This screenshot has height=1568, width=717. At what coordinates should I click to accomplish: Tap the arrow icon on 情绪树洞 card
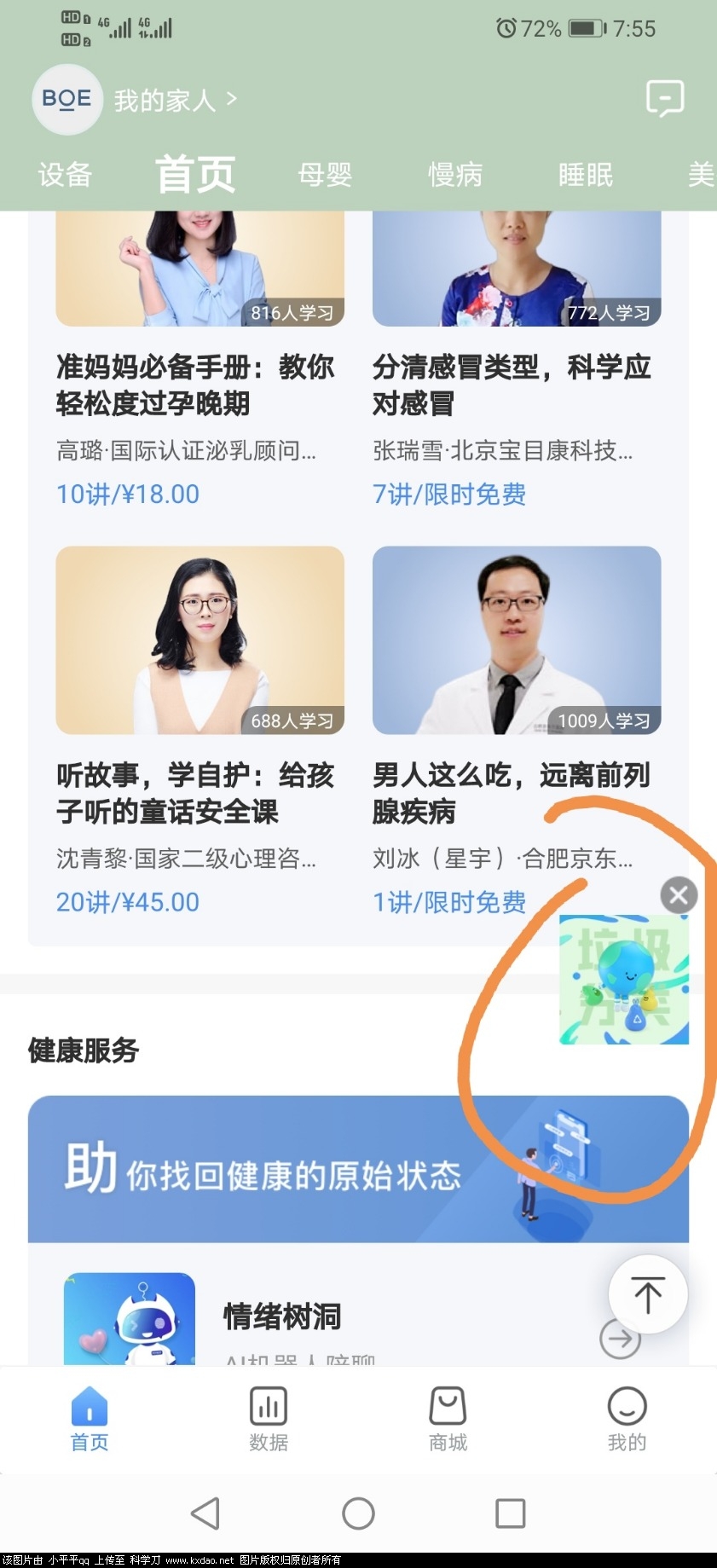(620, 1340)
